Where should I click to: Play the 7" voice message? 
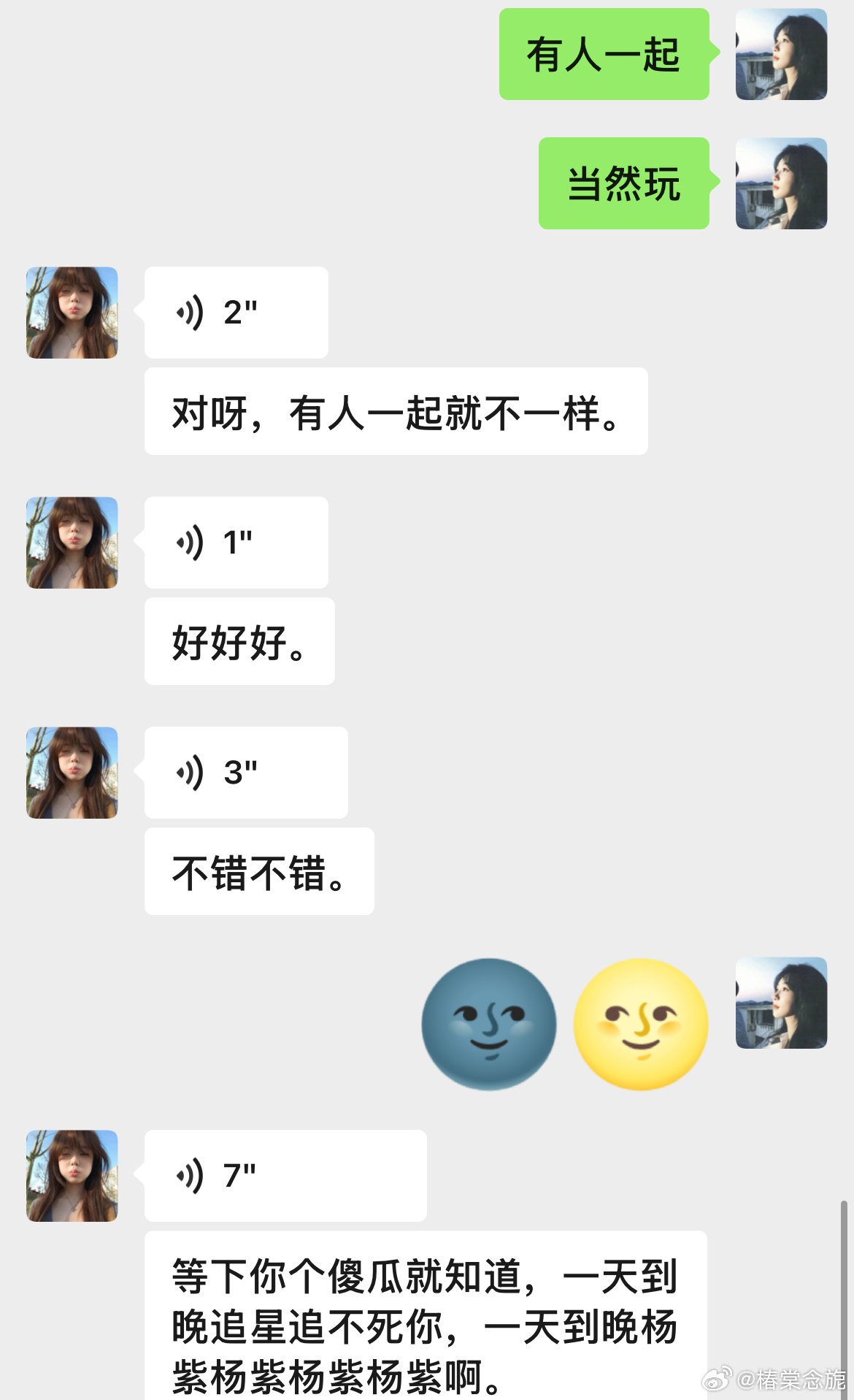(285, 1176)
